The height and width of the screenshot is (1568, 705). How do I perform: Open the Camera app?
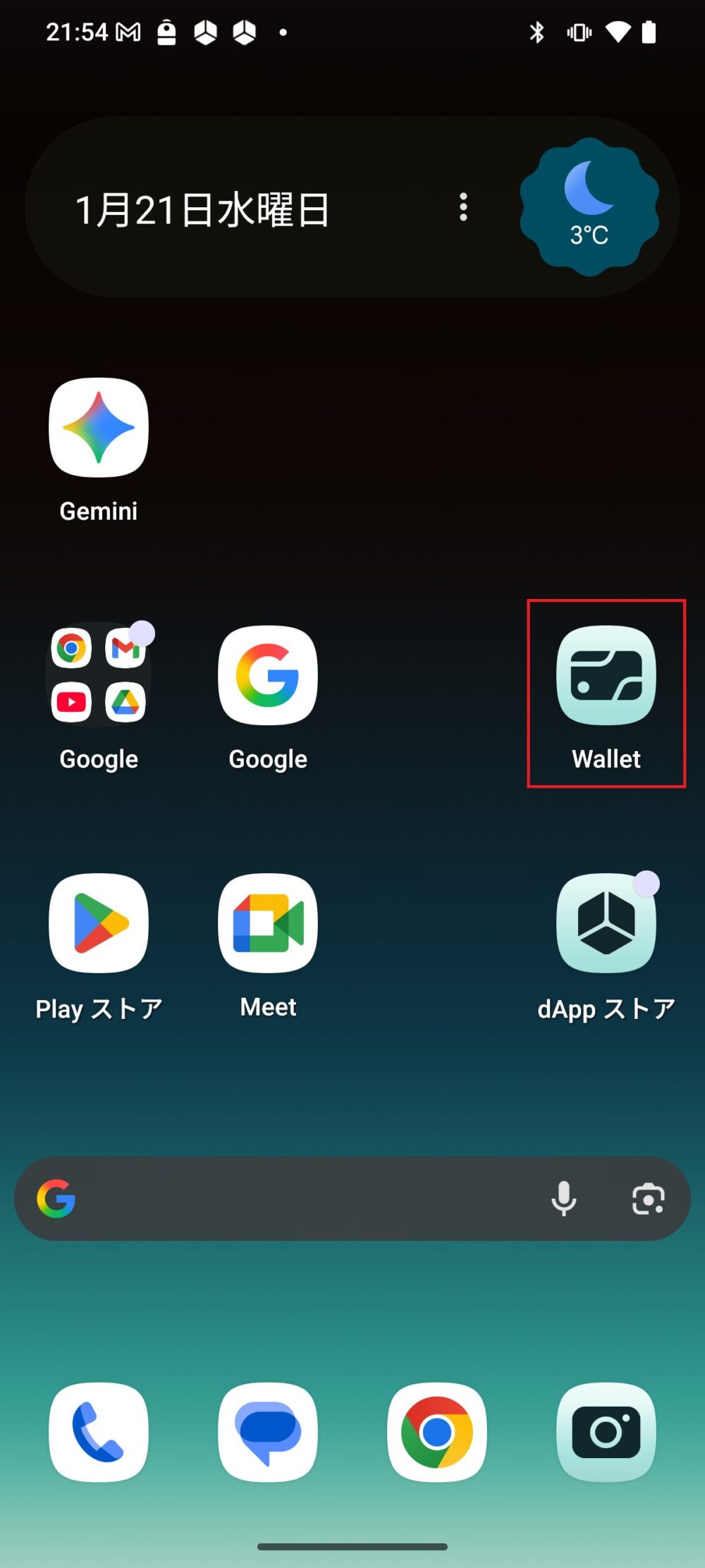[x=606, y=1433]
